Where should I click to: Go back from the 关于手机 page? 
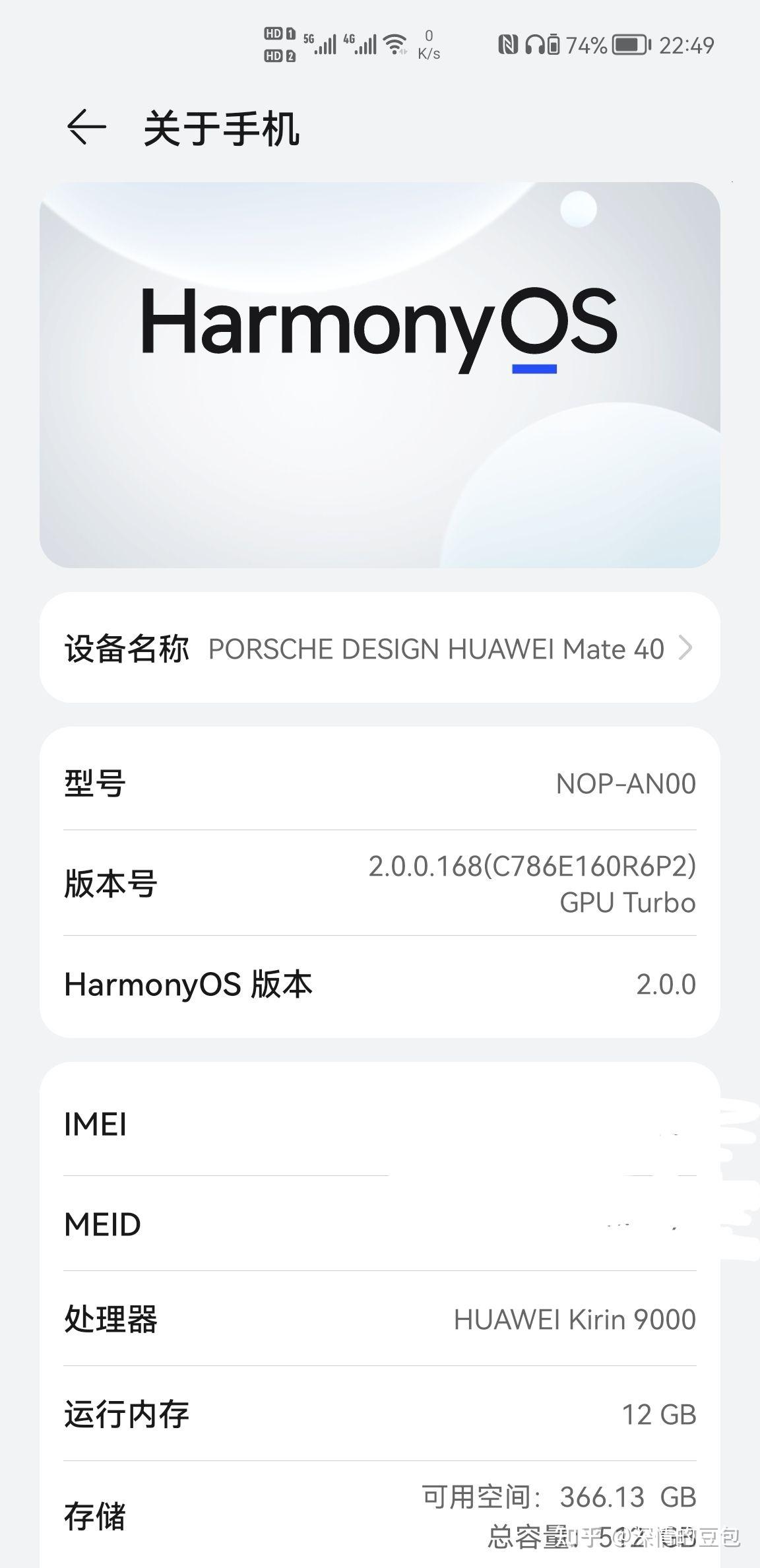[x=86, y=127]
